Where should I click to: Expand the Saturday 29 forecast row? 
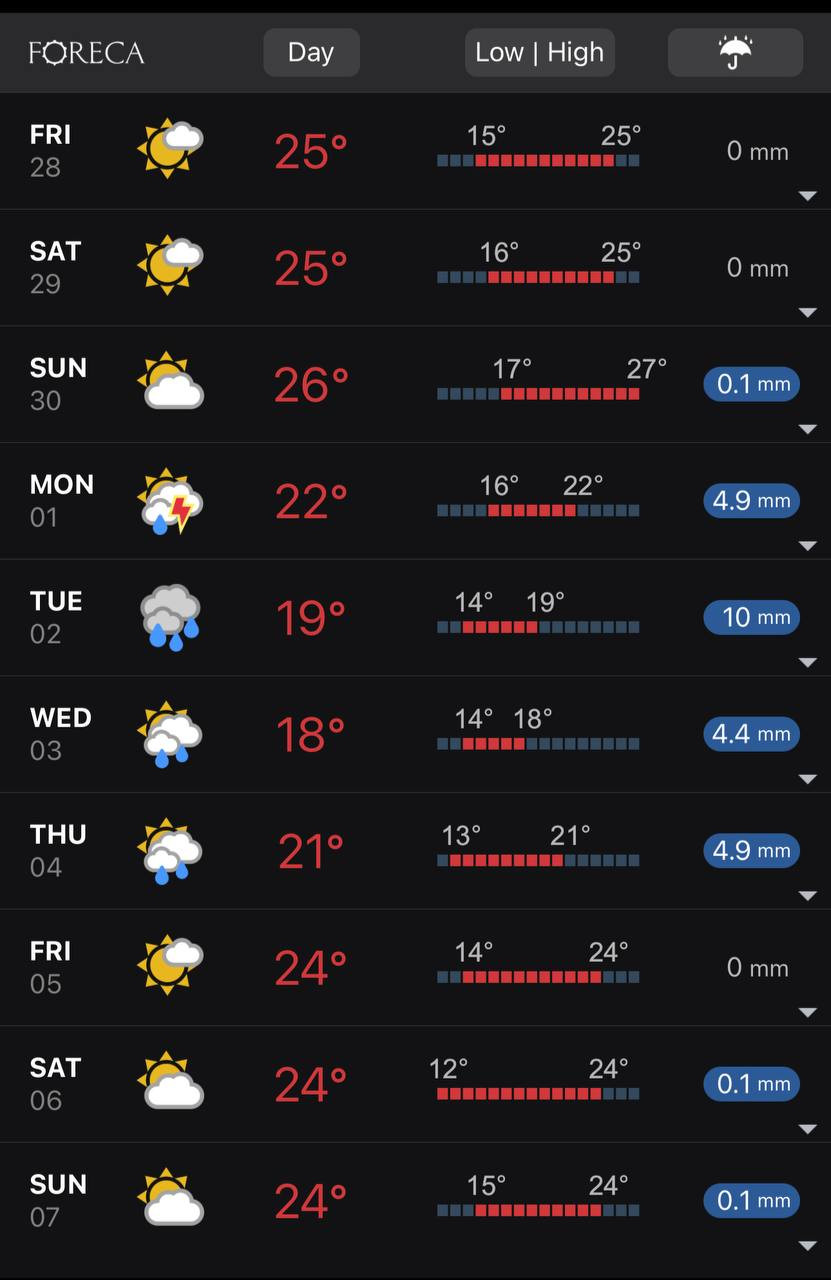[808, 313]
